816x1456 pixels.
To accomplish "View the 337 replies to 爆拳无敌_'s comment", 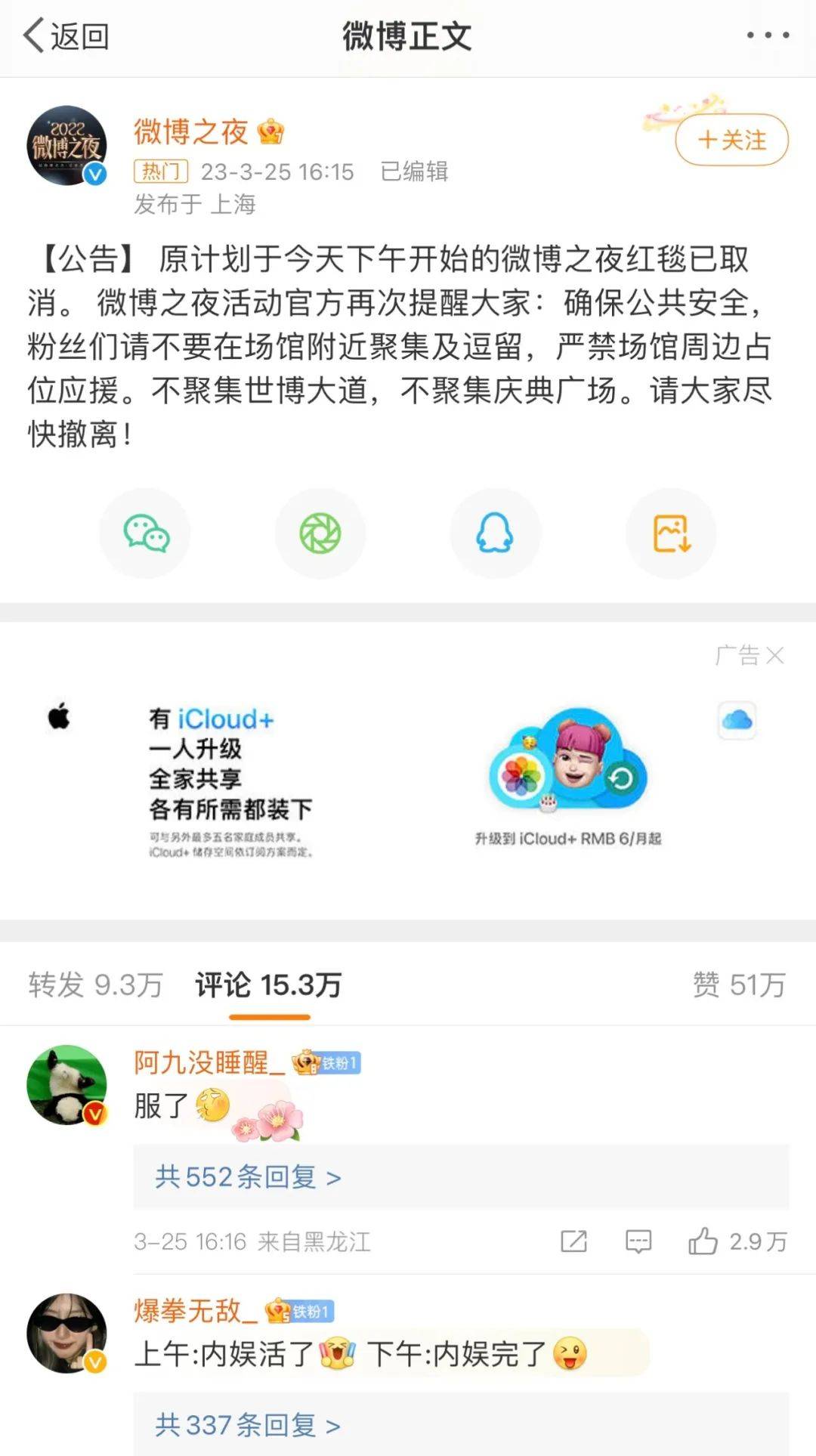I will click(x=248, y=1425).
